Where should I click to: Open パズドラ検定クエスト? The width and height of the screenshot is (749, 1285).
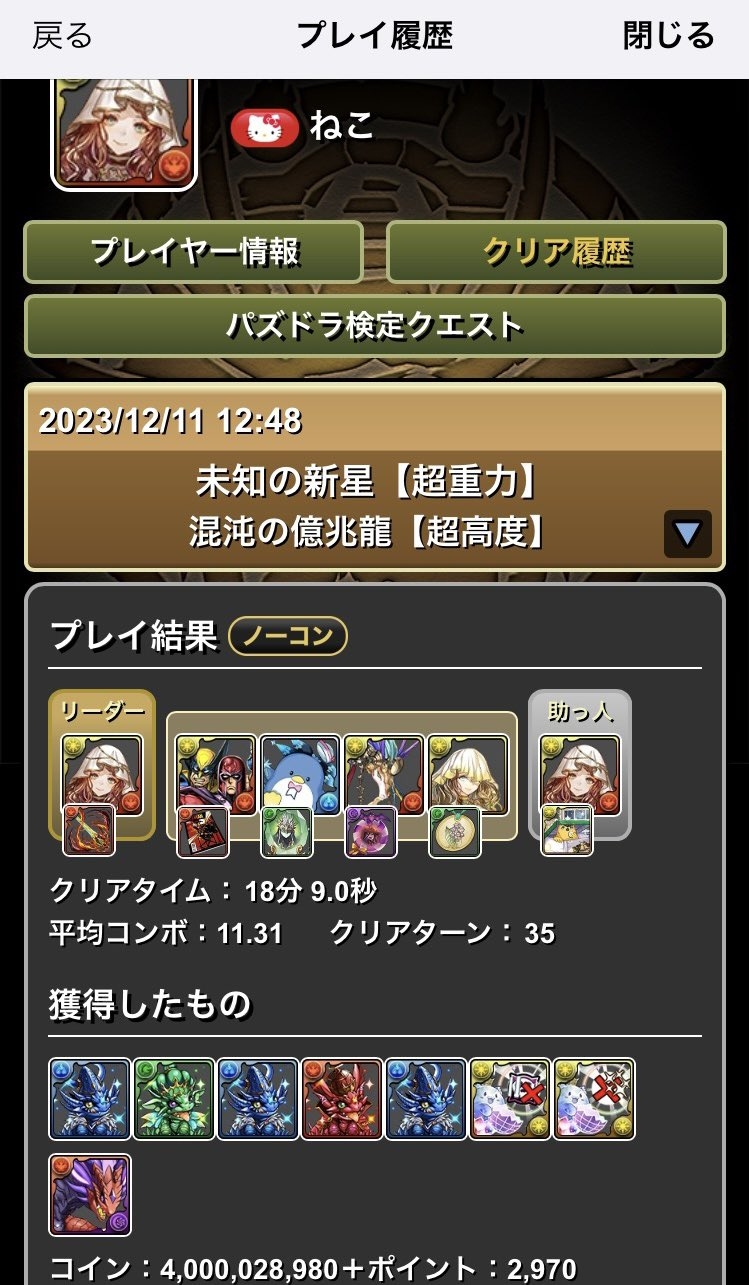click(x=374, y=326)
